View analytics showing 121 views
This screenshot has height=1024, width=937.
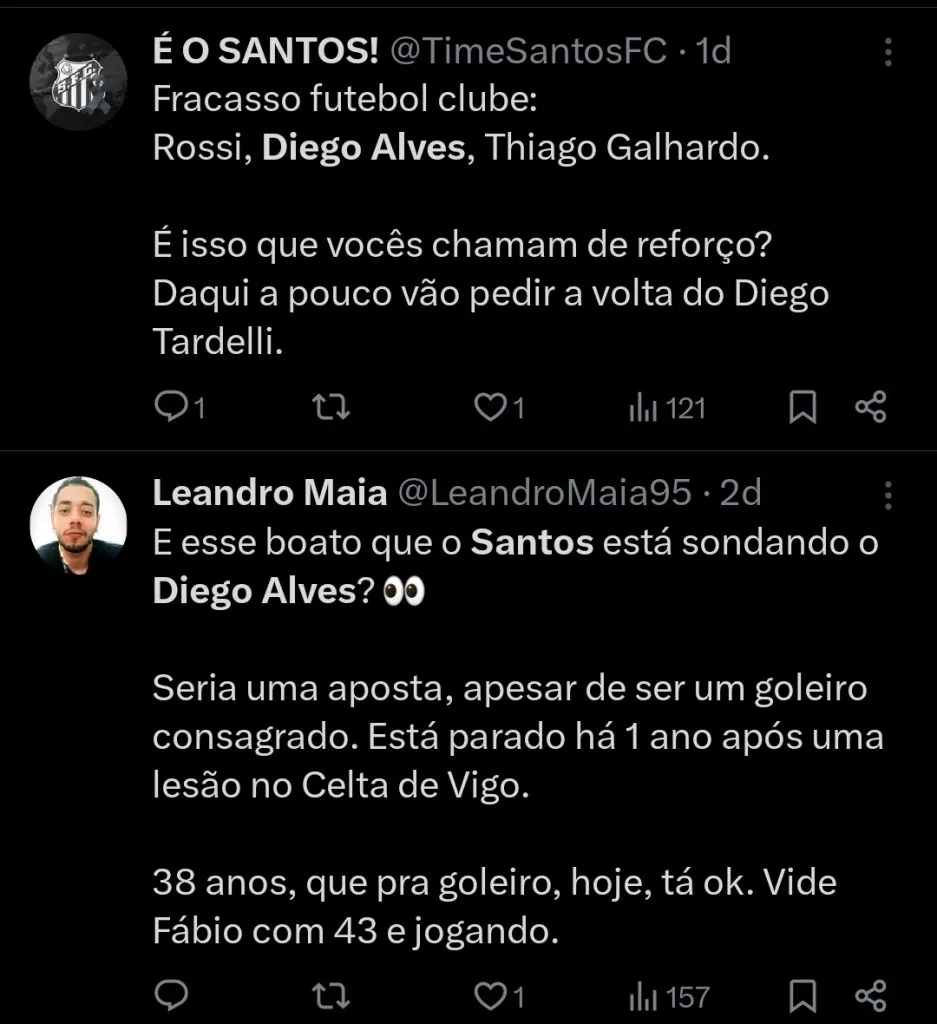tap(666, 406)
